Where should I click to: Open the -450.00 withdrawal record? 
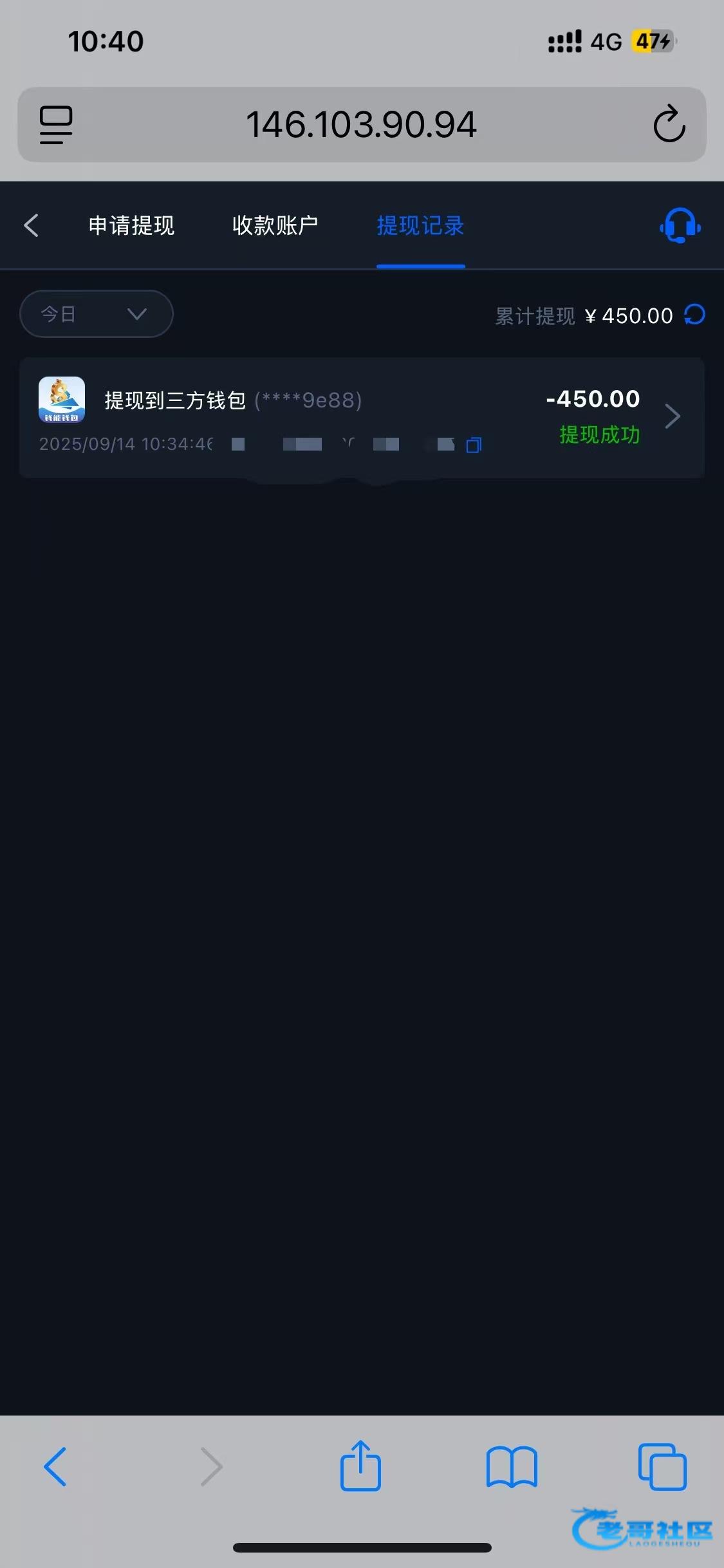(x=362, y=417)
